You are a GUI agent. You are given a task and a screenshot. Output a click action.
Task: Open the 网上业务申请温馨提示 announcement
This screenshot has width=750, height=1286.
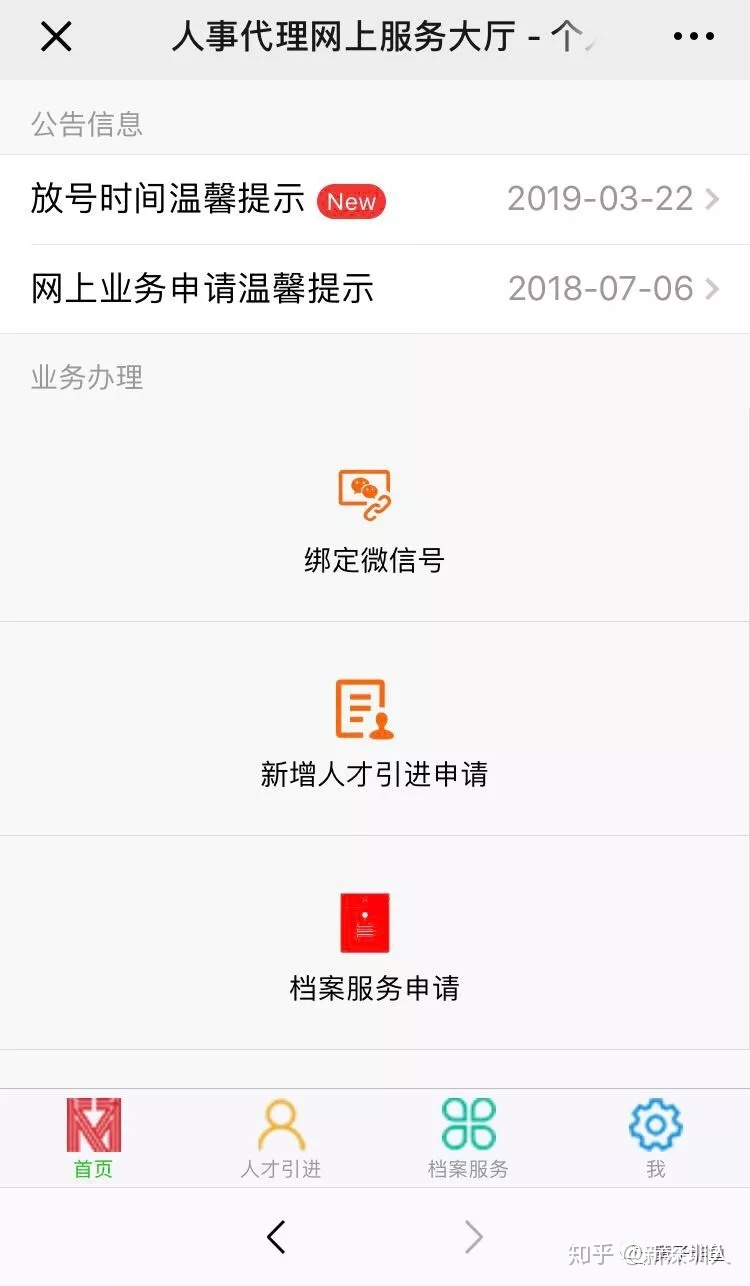(x=375, y=289)
